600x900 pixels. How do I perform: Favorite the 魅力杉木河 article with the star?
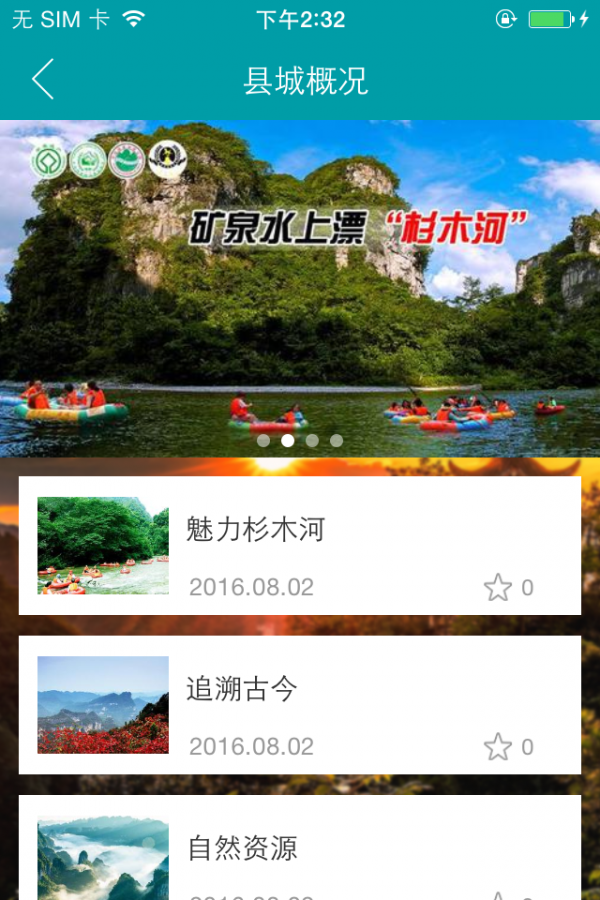coord(498,588)
